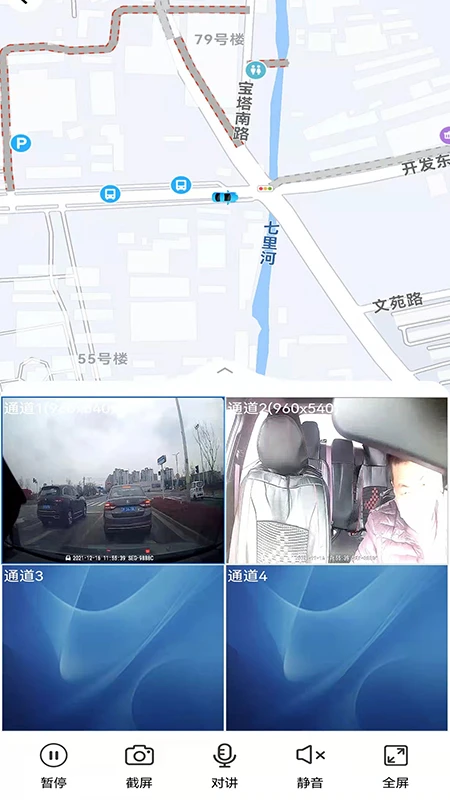Expand the panel with the up chevron
The width and height of the screenshot is (450, 800).
(225, 370)
